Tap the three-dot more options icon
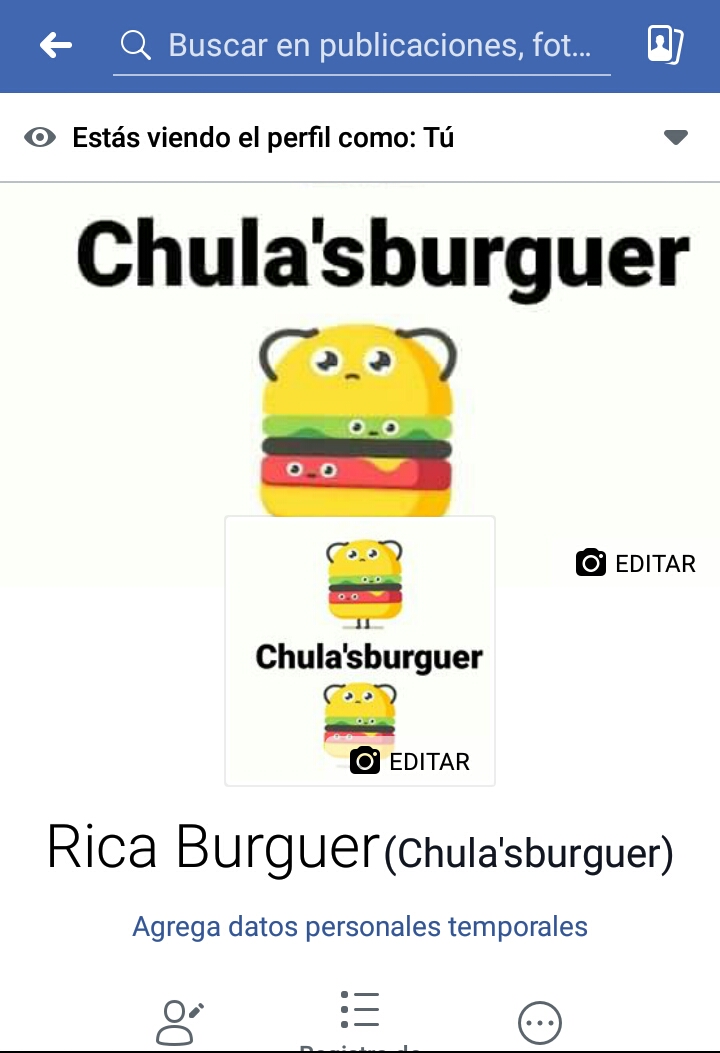 point(540,1021)
